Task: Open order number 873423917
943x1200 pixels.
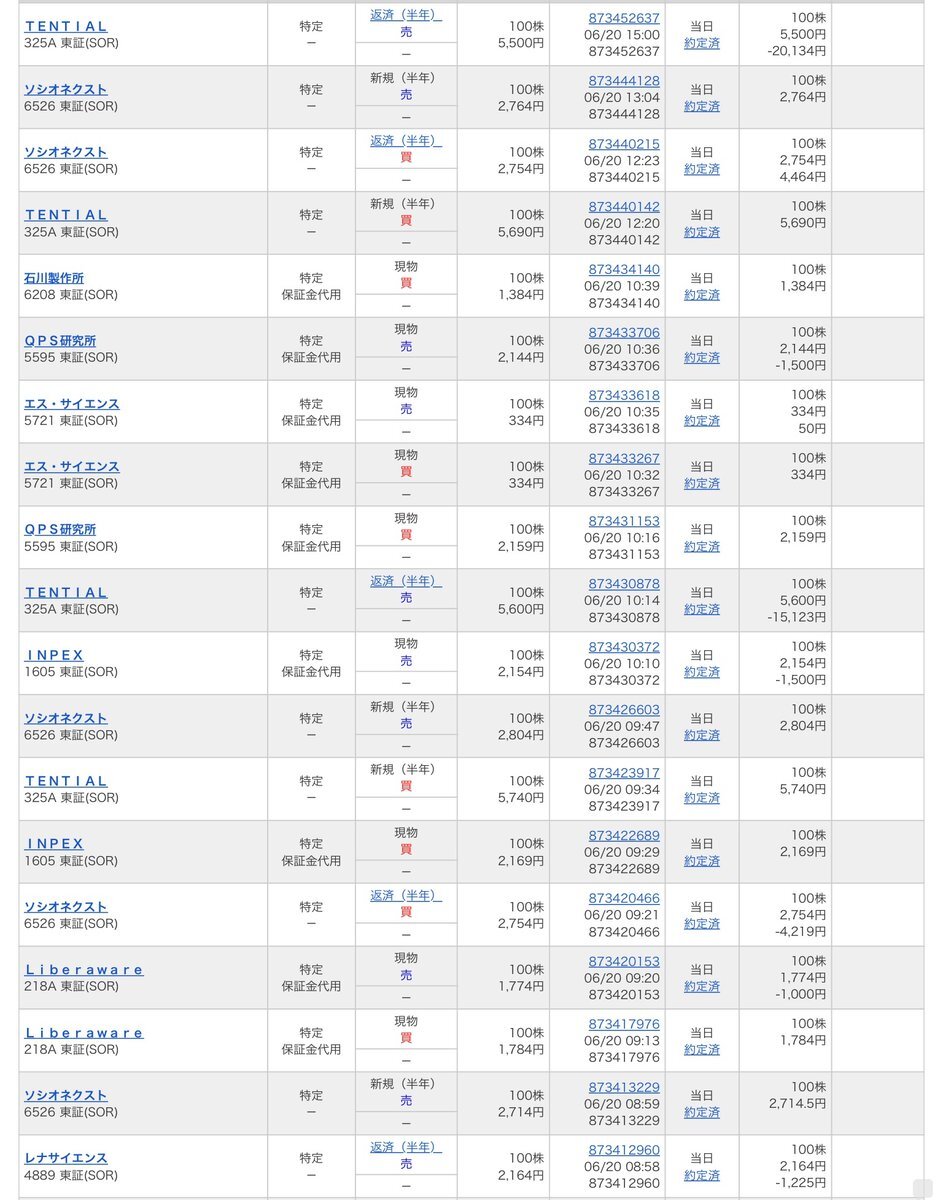Action: [x=623, y=773]
